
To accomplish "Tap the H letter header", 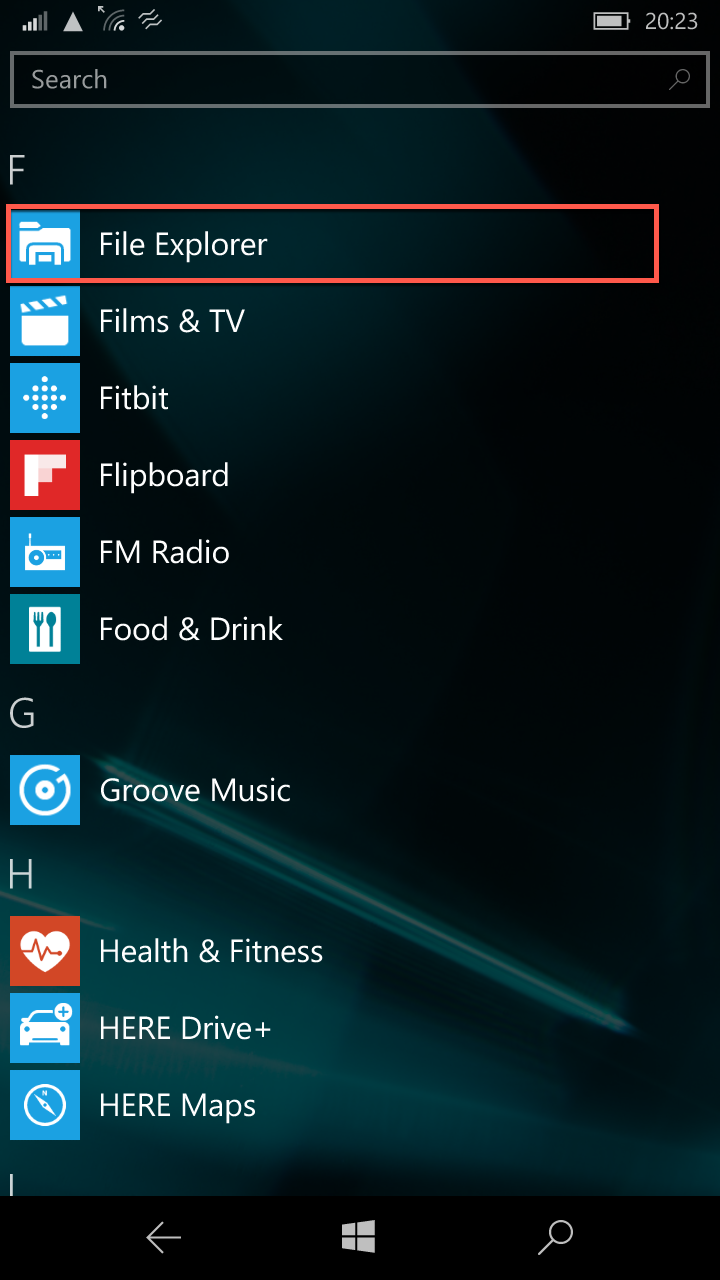I will (21, 874).
